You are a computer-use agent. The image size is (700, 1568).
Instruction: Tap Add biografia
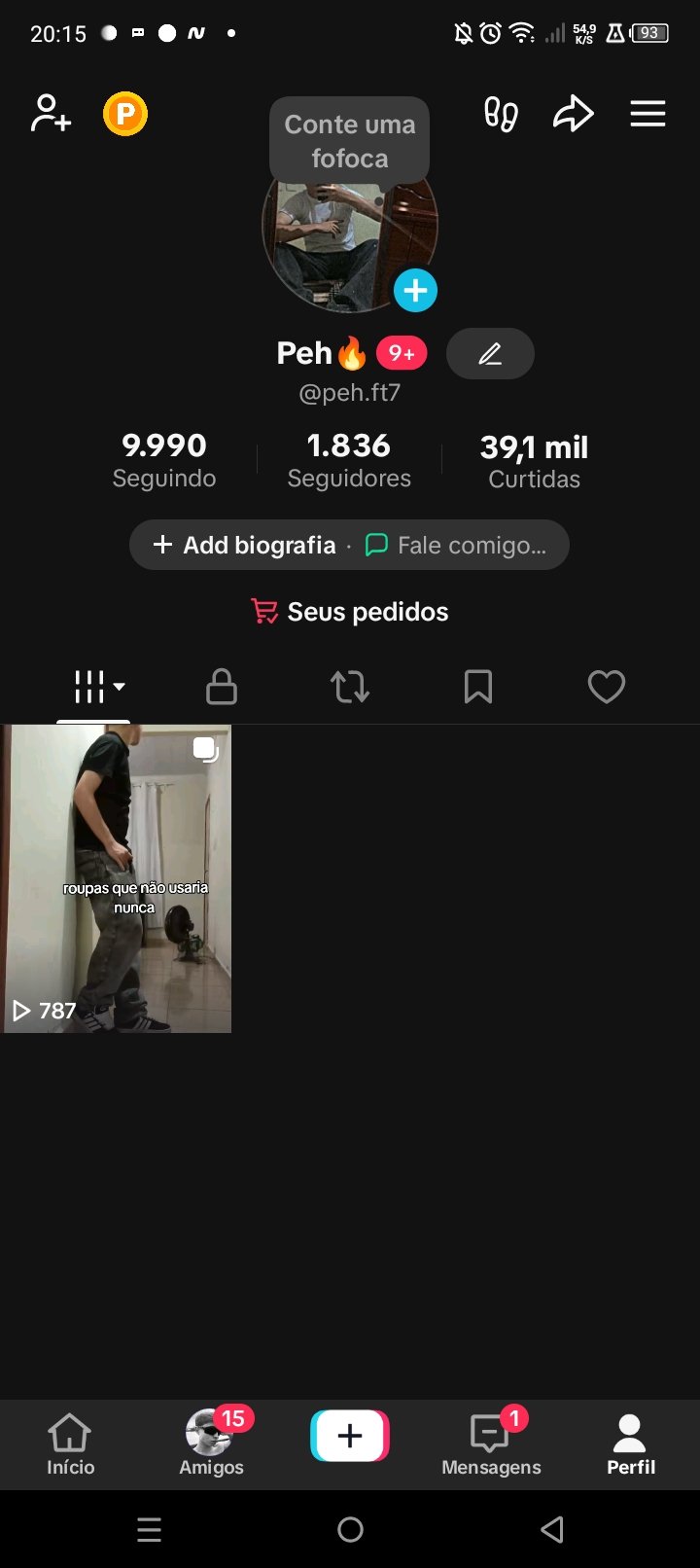(x=245, y=546)
